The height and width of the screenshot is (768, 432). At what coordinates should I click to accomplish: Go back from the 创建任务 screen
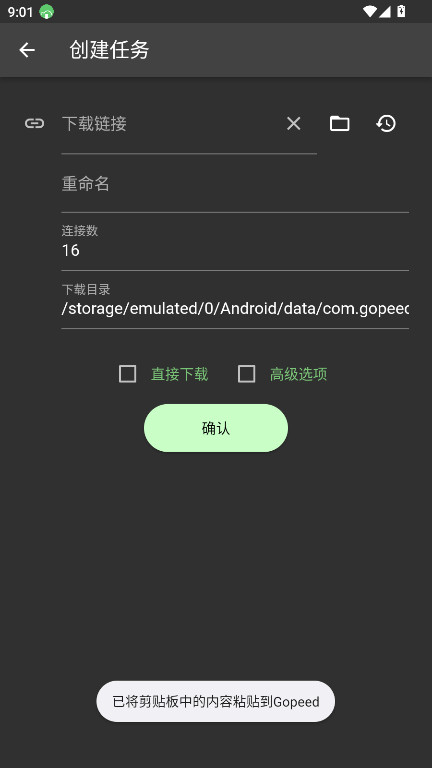coord(27,50)
